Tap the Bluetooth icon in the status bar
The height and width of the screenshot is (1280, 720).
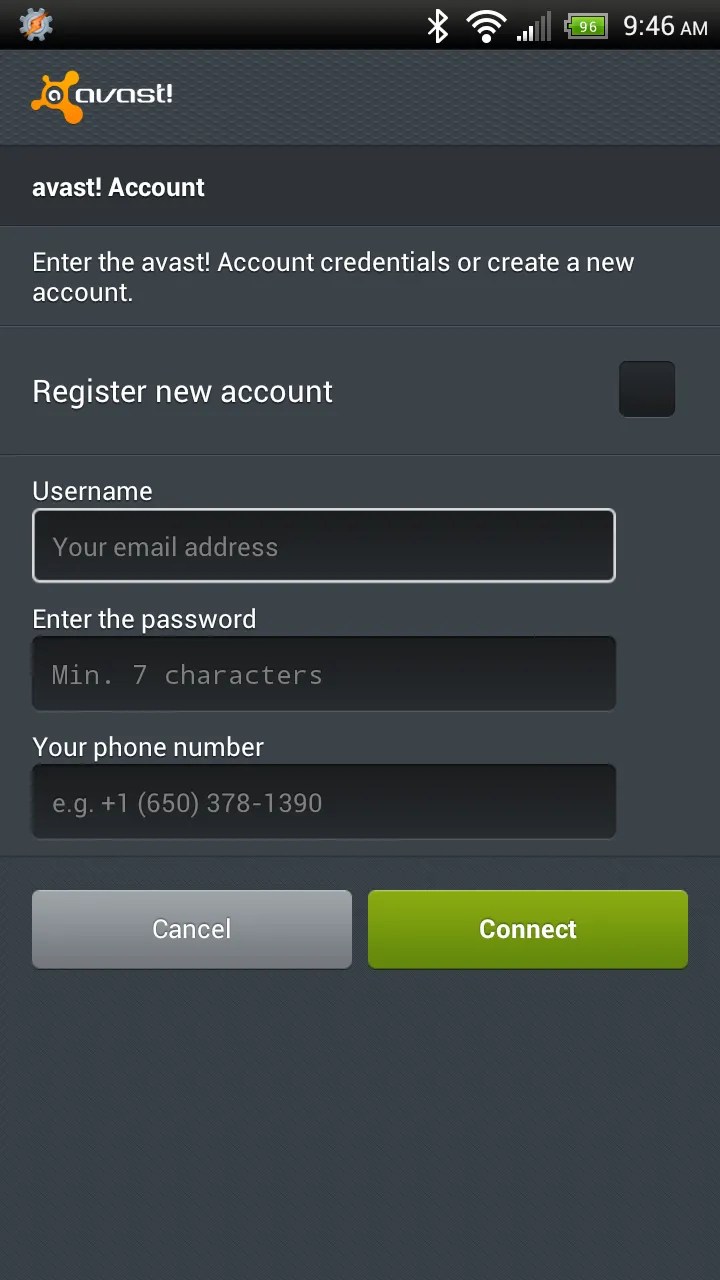(437, 25)
